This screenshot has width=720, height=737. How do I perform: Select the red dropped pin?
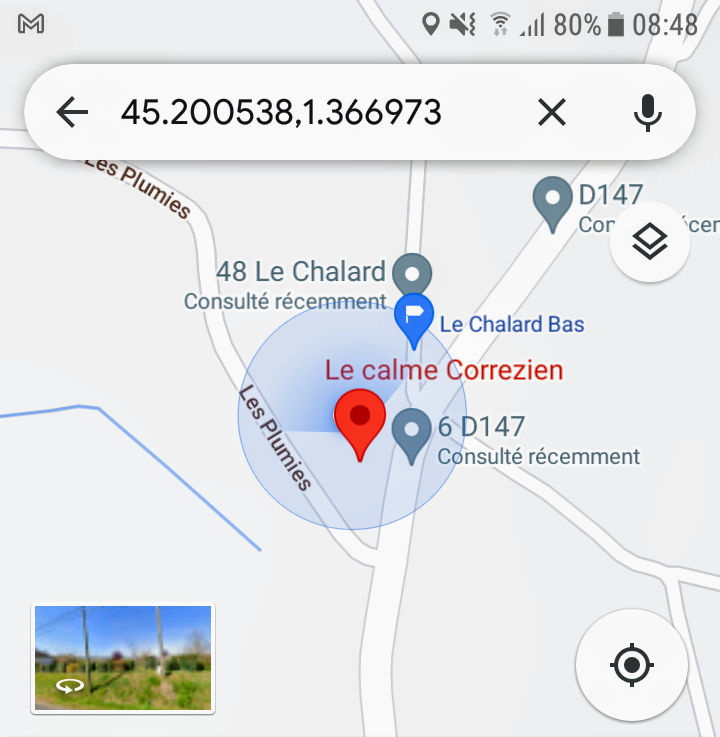point(360,422)
